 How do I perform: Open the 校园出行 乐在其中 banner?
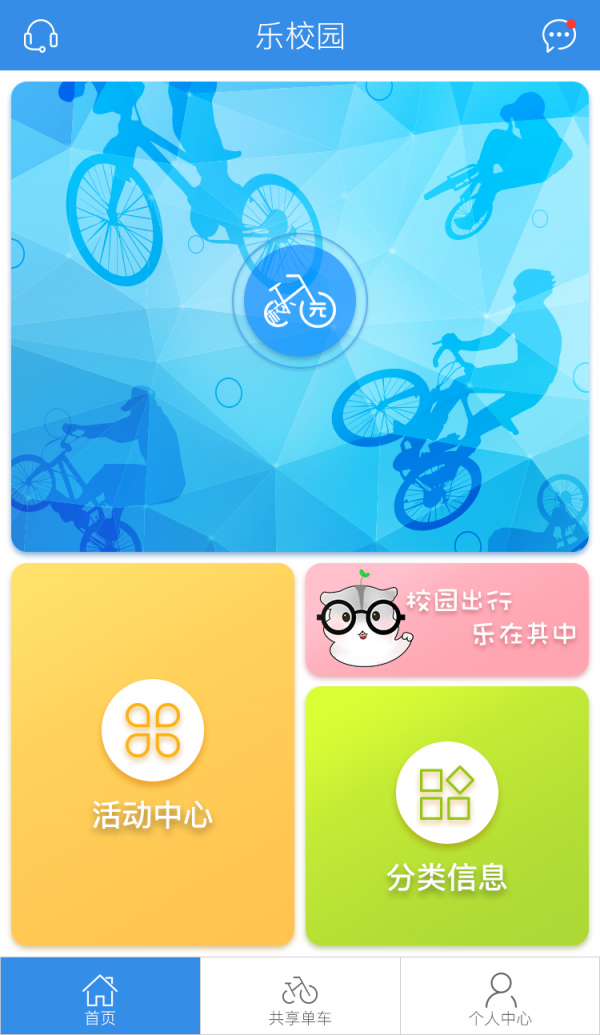(x=447, y=619)
